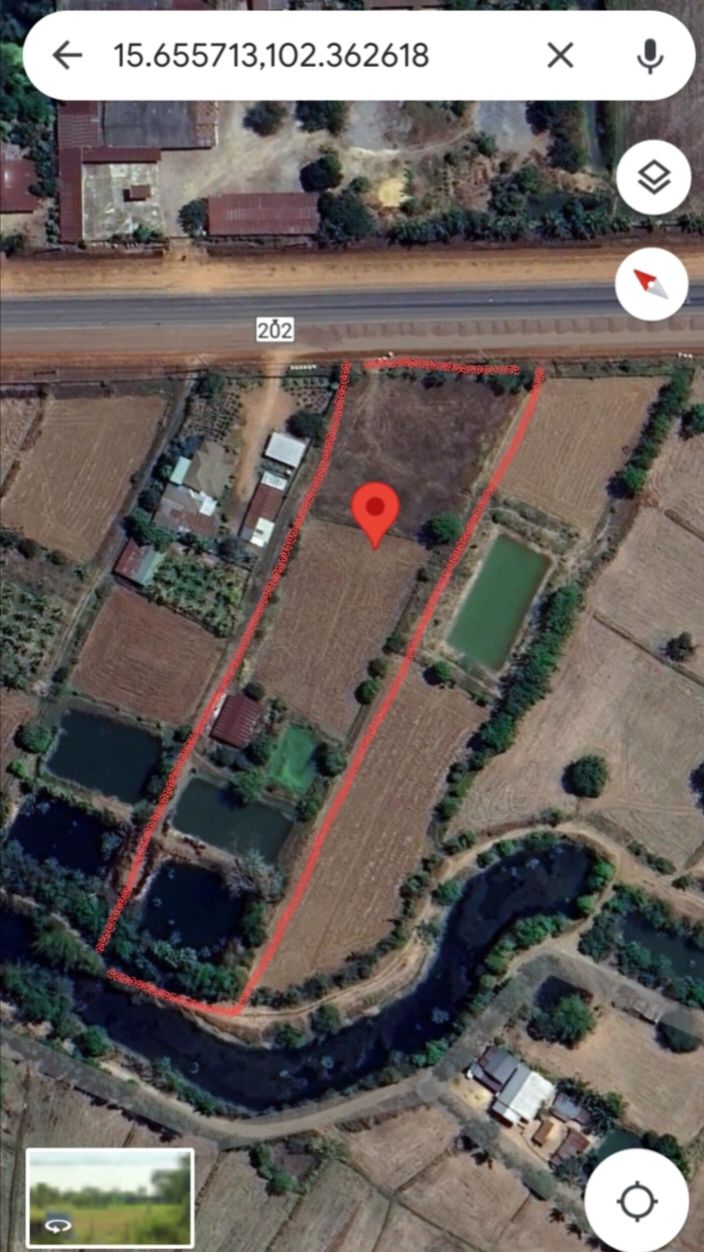Image resolution: width=704 pixels, height=1252 pixels.
Task: Clear the searched coordinates
Action: (x=560, y=55)
